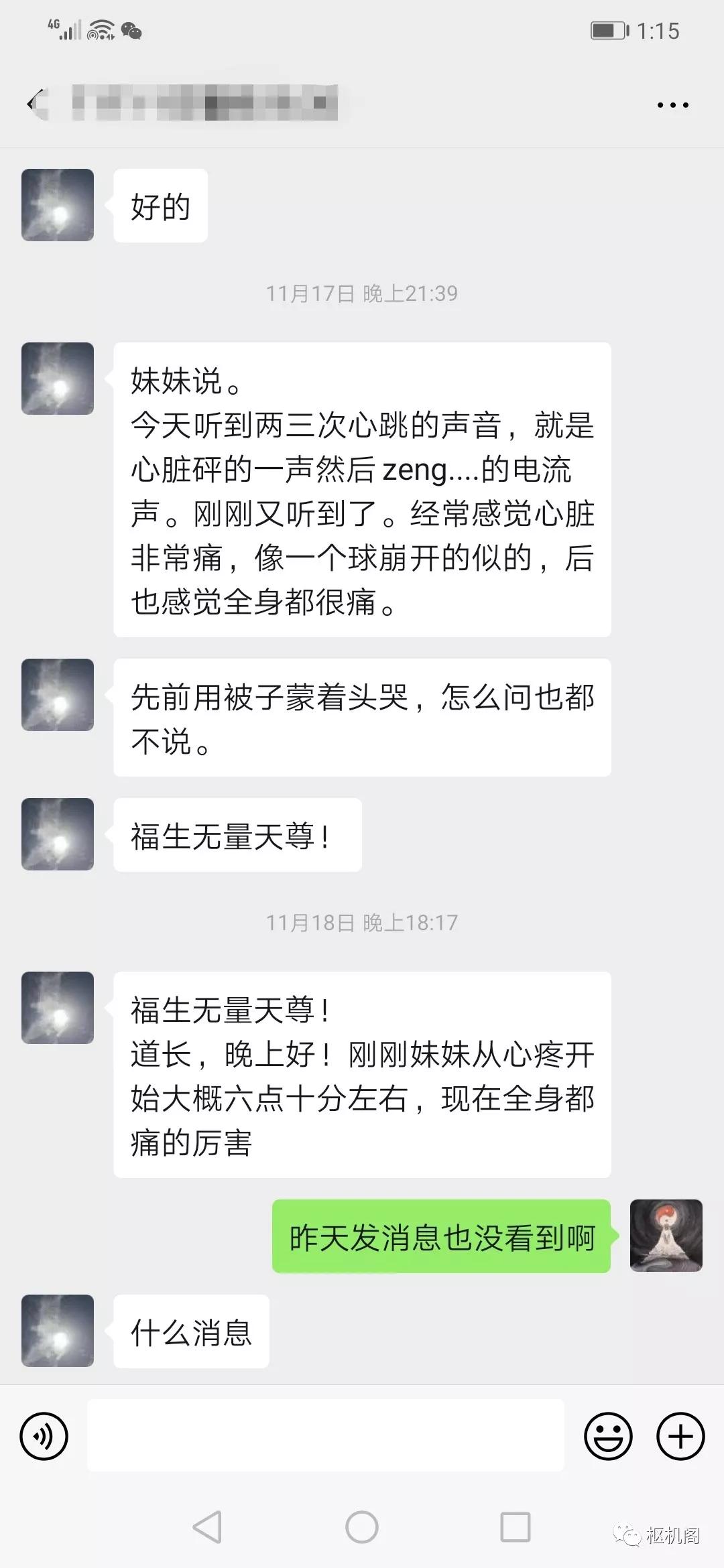
Task: Tap my own avatar beside the green message
Action: (666, 1236)
